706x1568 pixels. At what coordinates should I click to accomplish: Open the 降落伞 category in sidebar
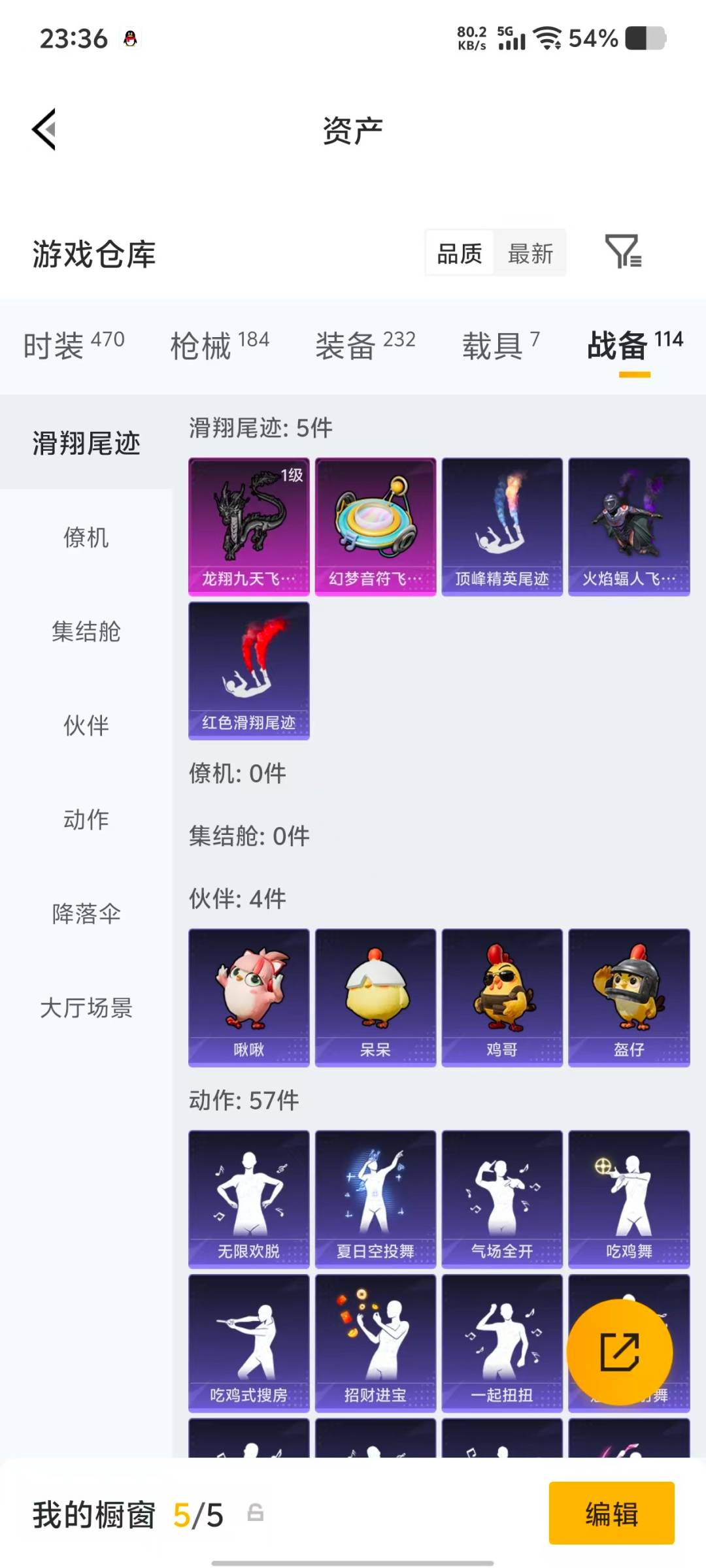tap(87, 915)
